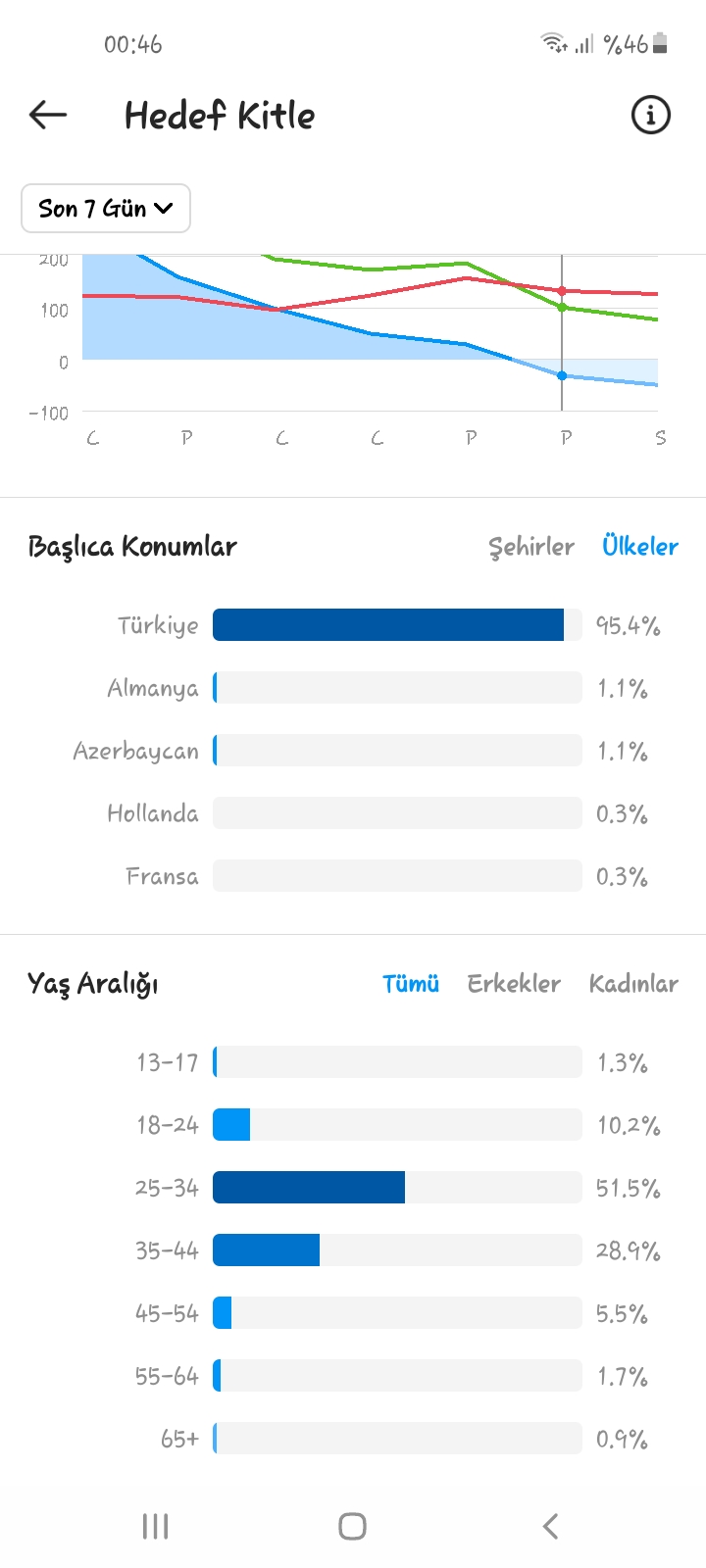Open the info icon in the header
706x1568 pixels.
650,116
